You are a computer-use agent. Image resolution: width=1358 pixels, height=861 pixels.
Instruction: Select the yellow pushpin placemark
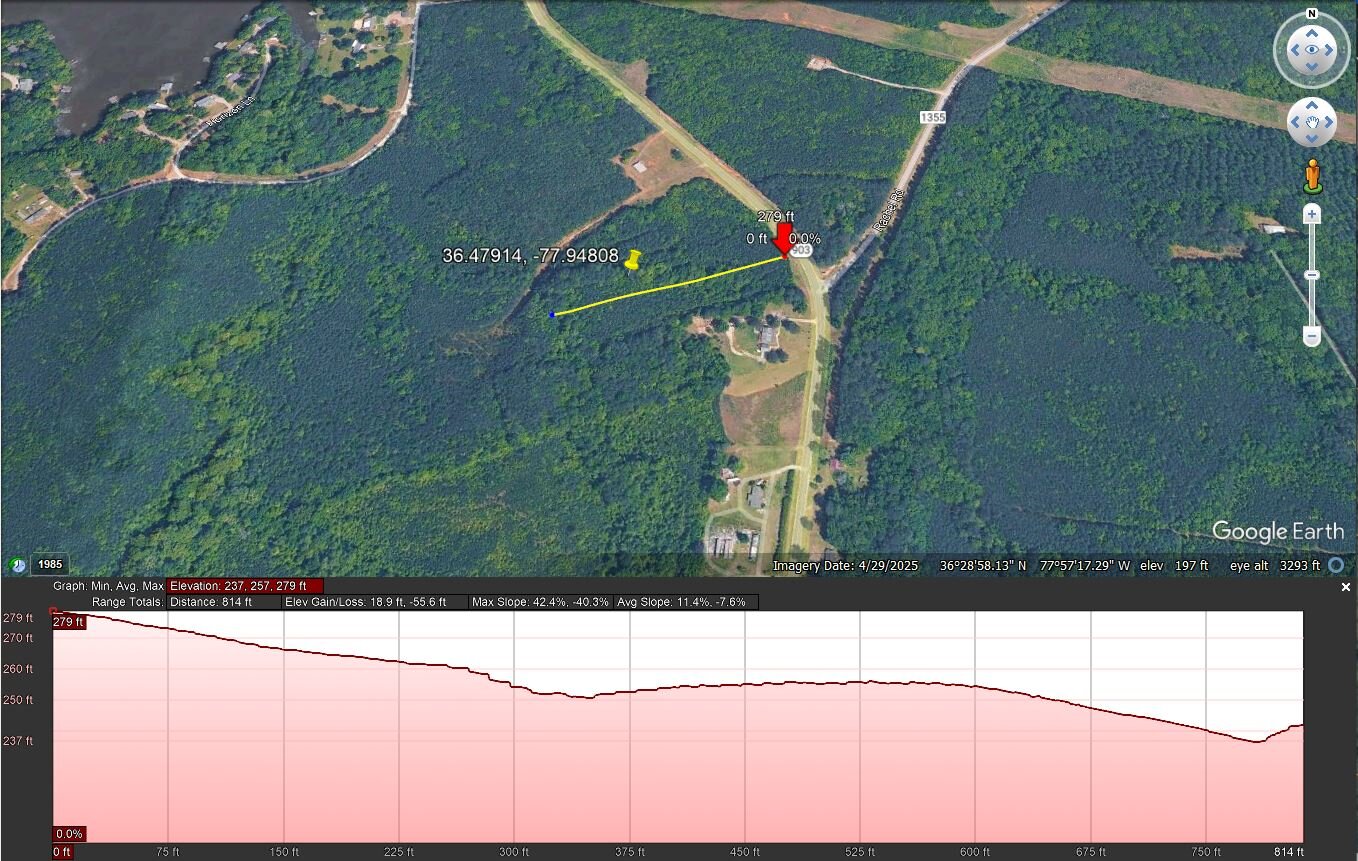click(632, 261)
